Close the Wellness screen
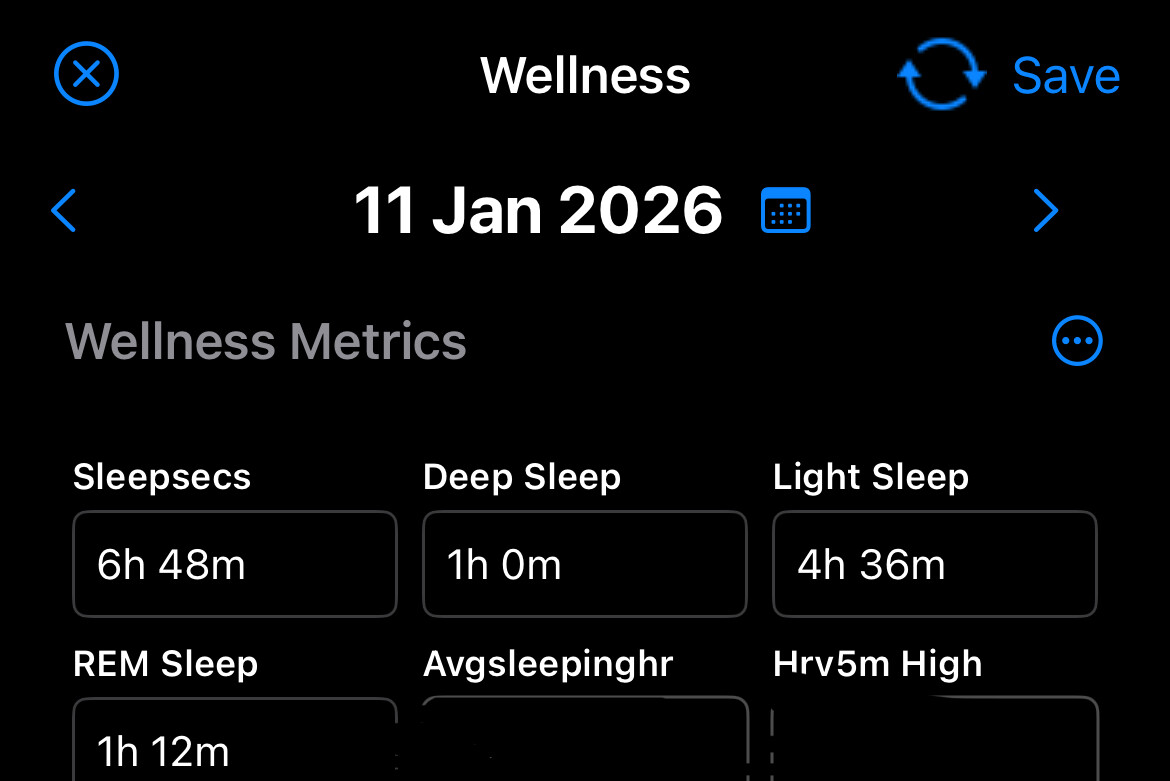1170x781 pixels. pyautogui.click(x=86, y=74)
